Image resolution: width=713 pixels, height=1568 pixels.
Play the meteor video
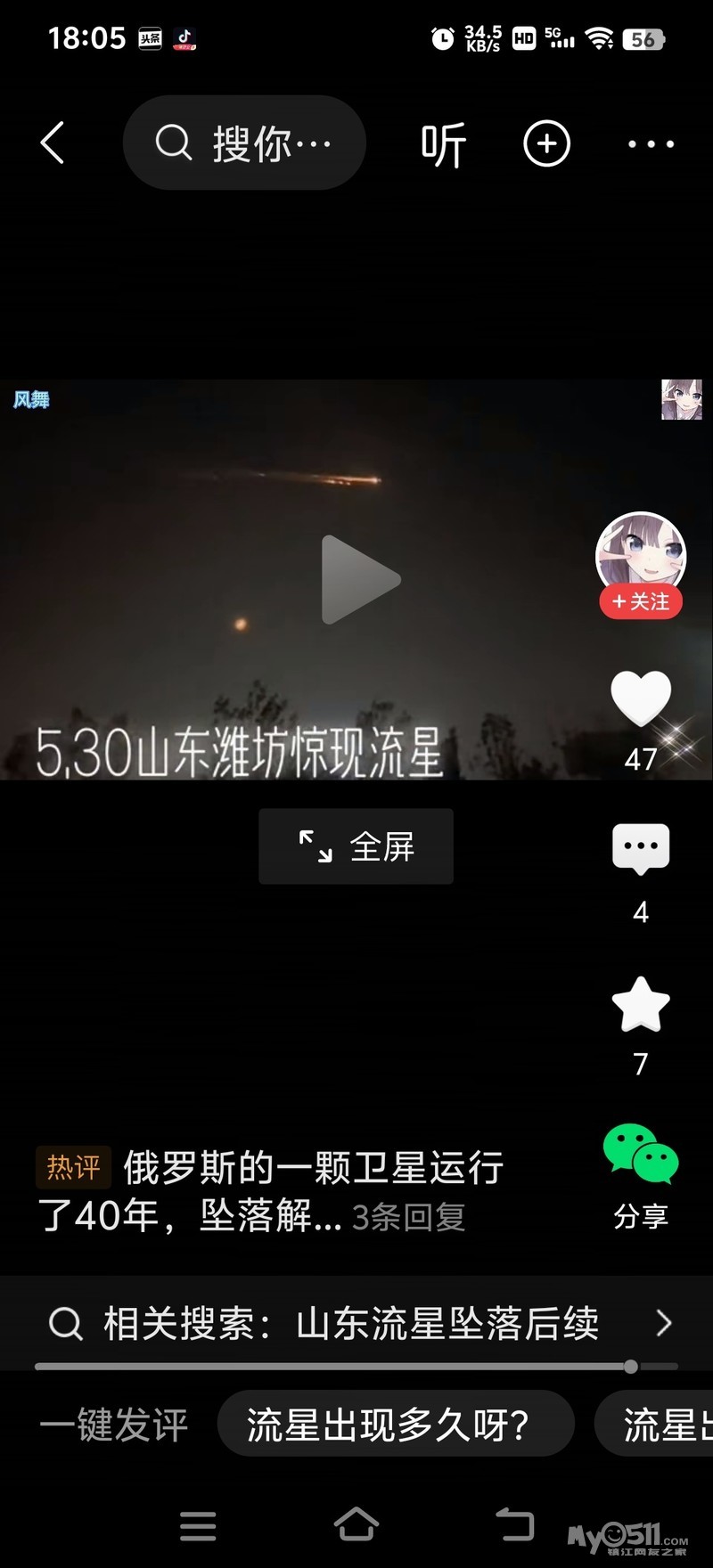(358, 579)
